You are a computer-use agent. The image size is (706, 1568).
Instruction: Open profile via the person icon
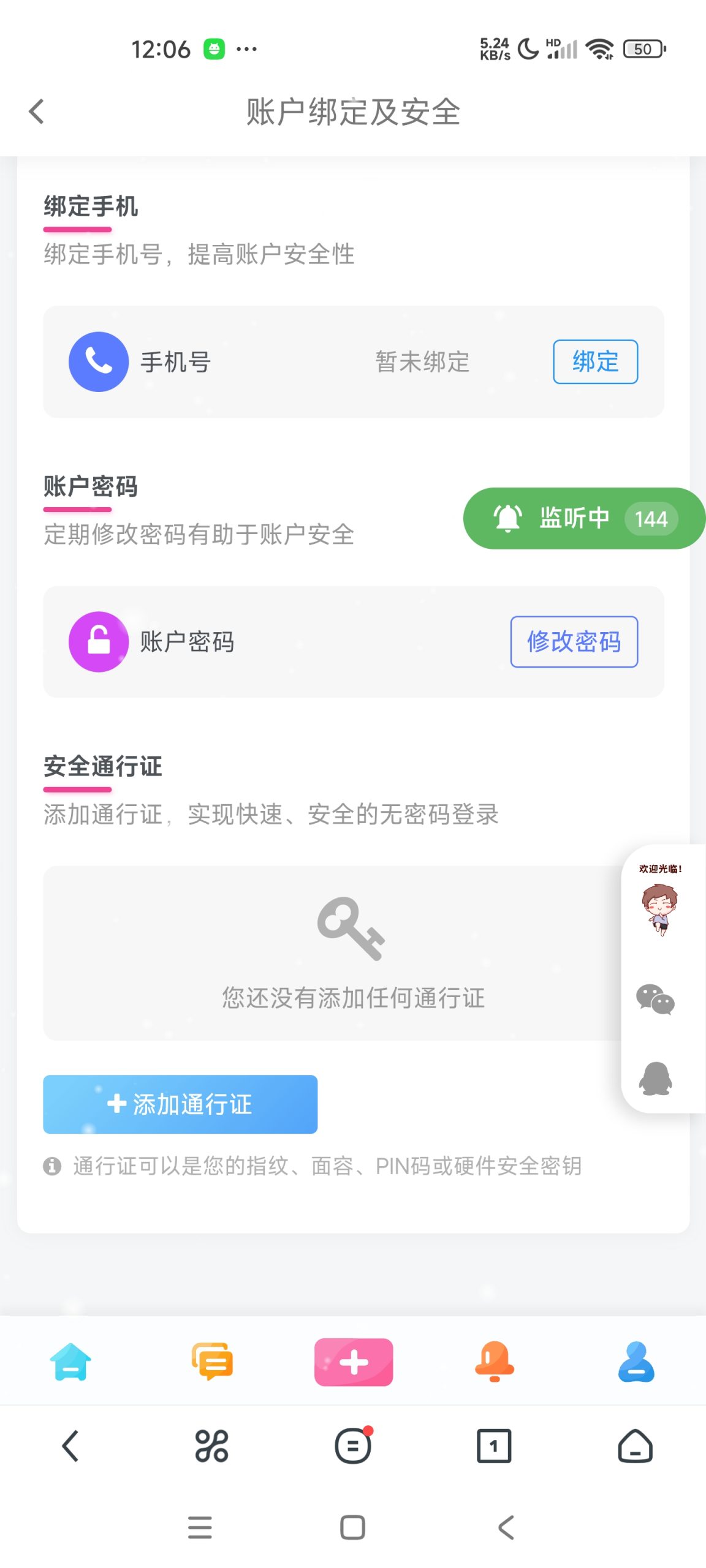point(636,1362)
